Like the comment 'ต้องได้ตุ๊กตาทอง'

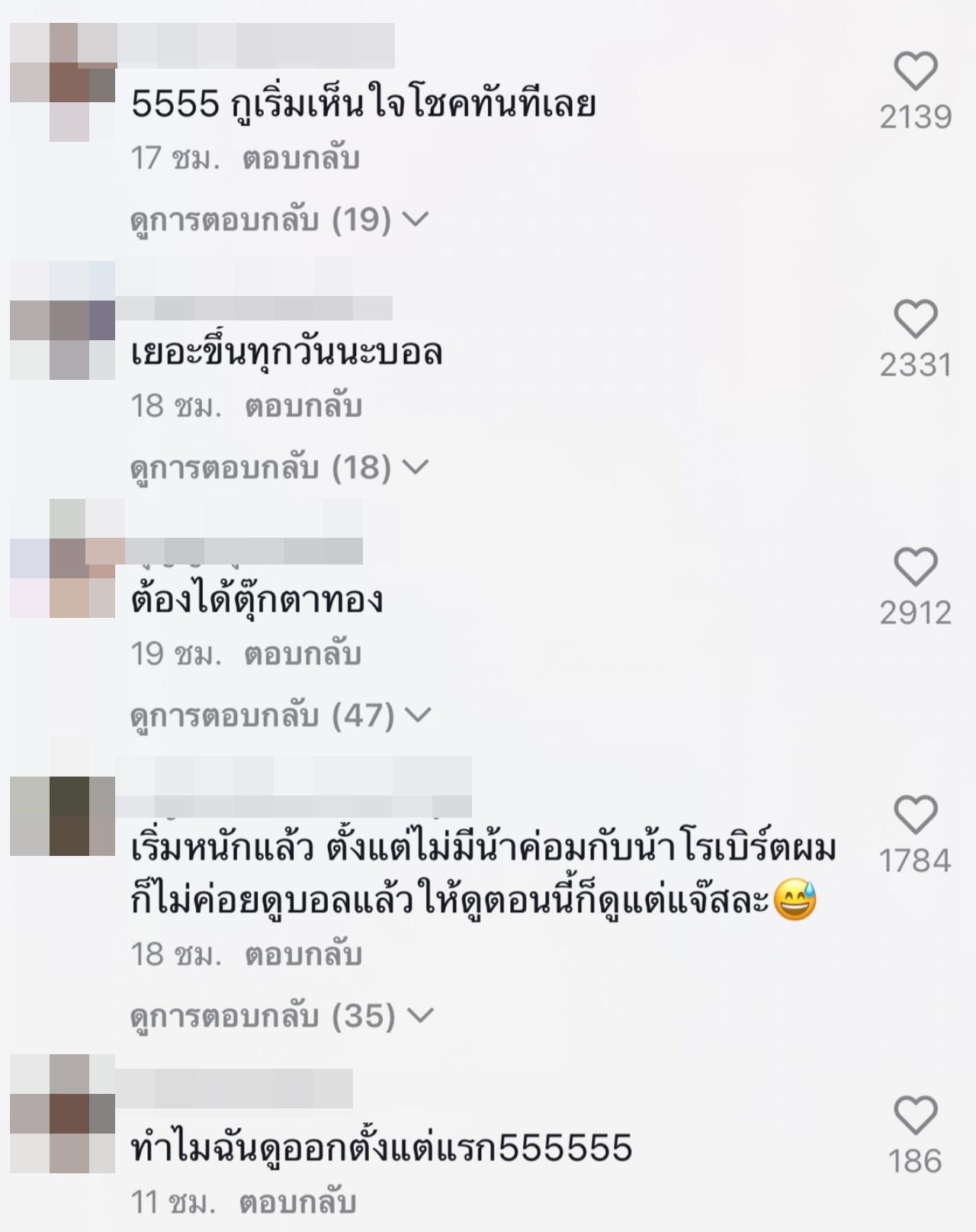coord(915,567)
